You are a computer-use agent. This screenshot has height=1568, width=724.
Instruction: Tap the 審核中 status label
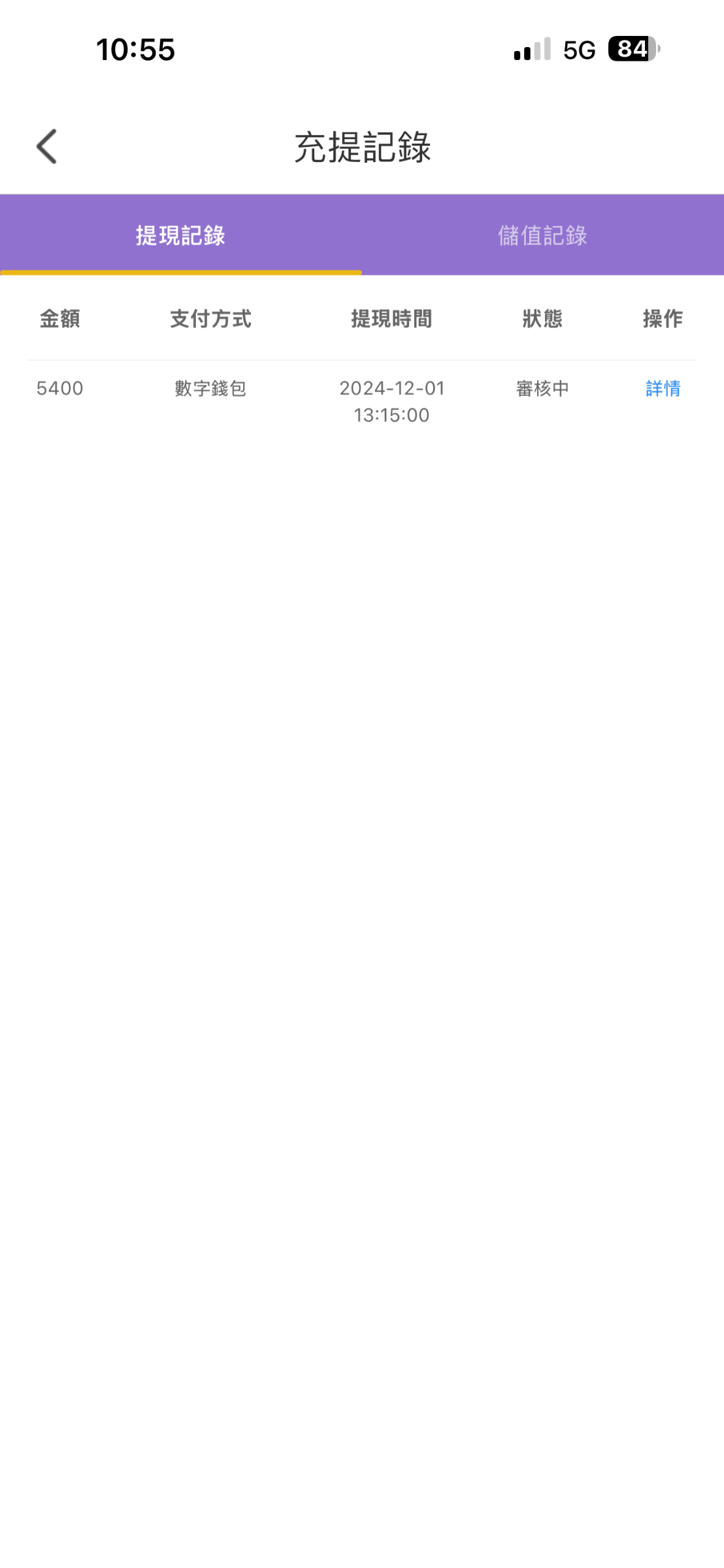pos(540,389)
